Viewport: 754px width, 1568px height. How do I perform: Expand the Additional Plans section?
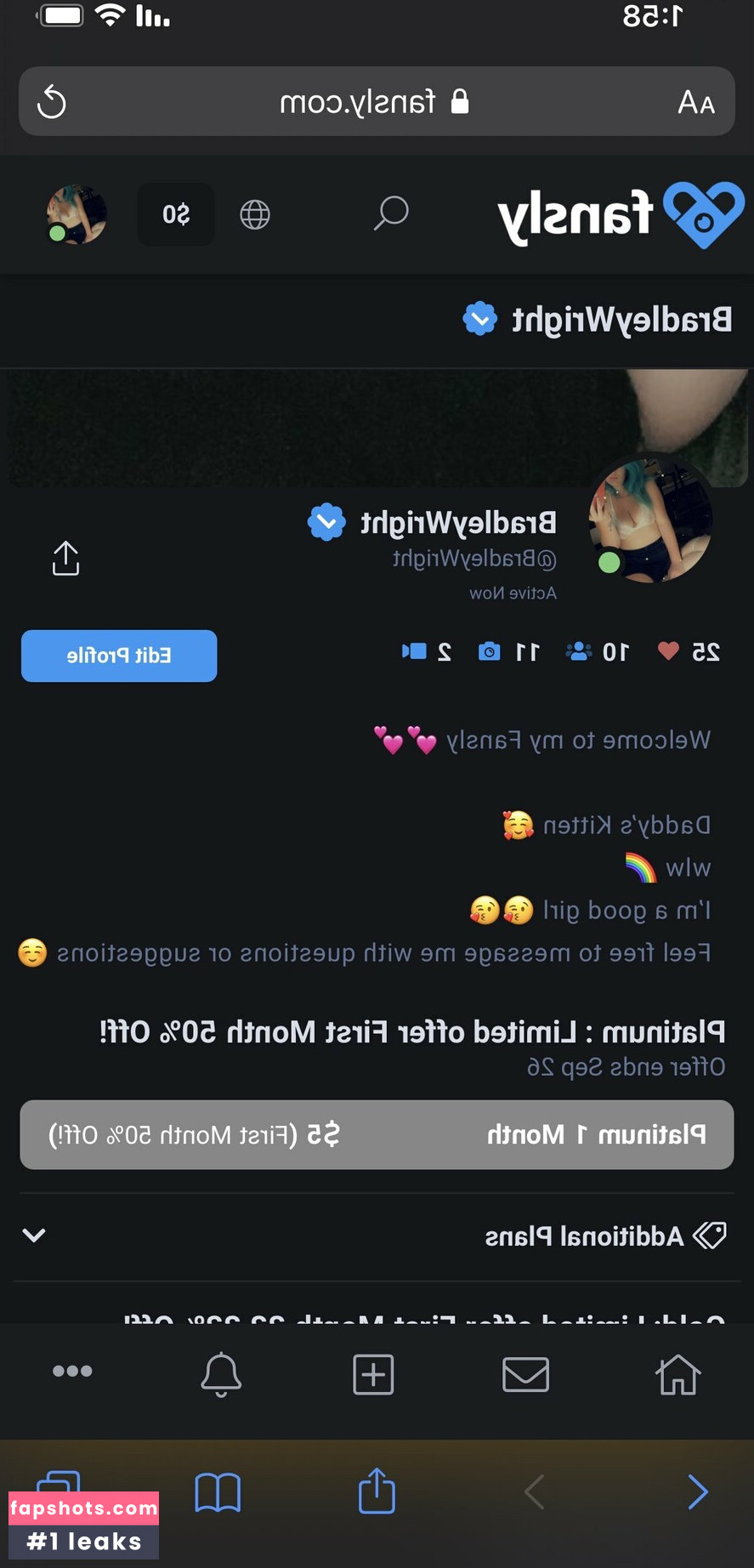pyautogui.click(x=34, y=1236)
